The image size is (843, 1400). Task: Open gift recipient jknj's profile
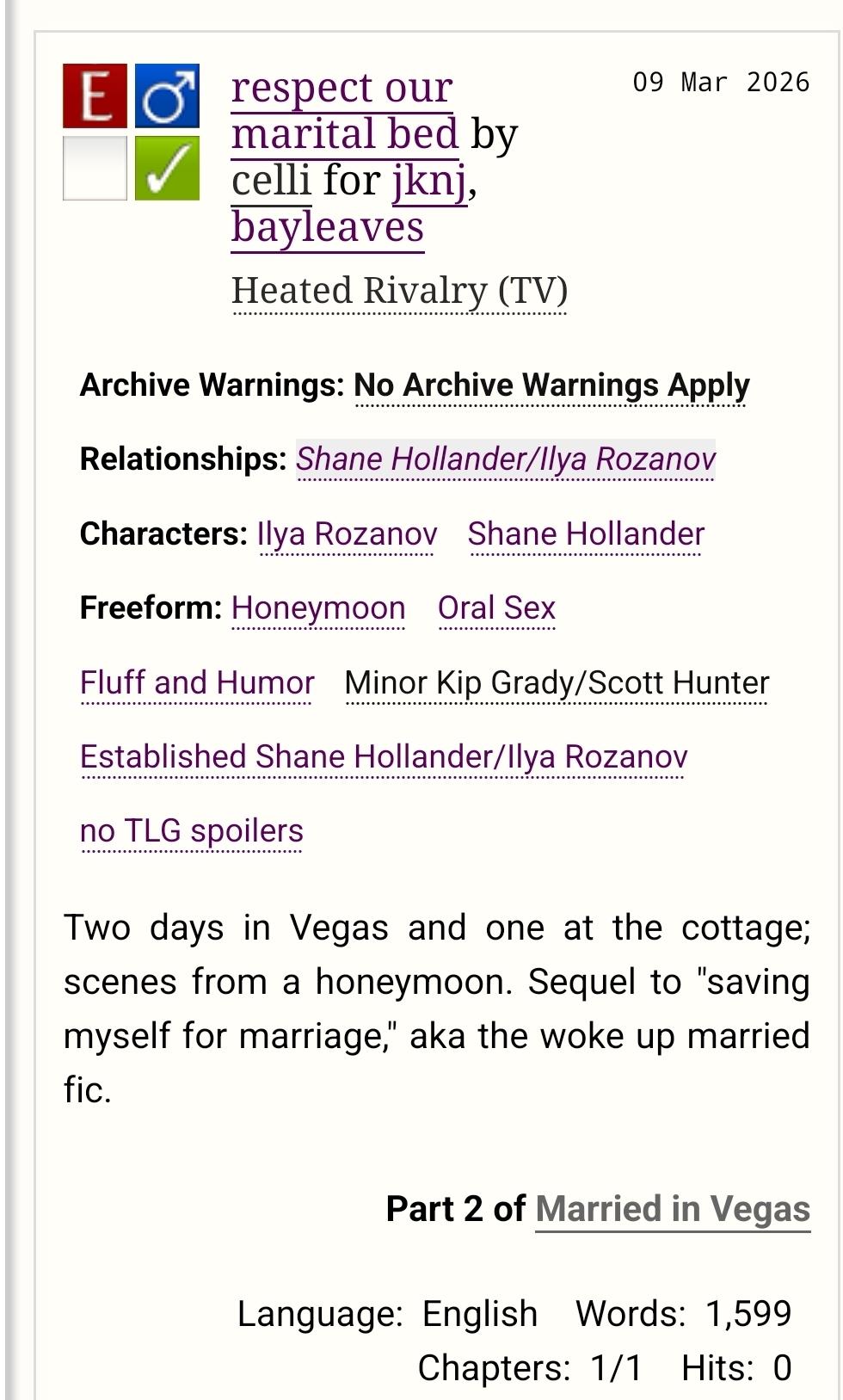pos(430,180)
